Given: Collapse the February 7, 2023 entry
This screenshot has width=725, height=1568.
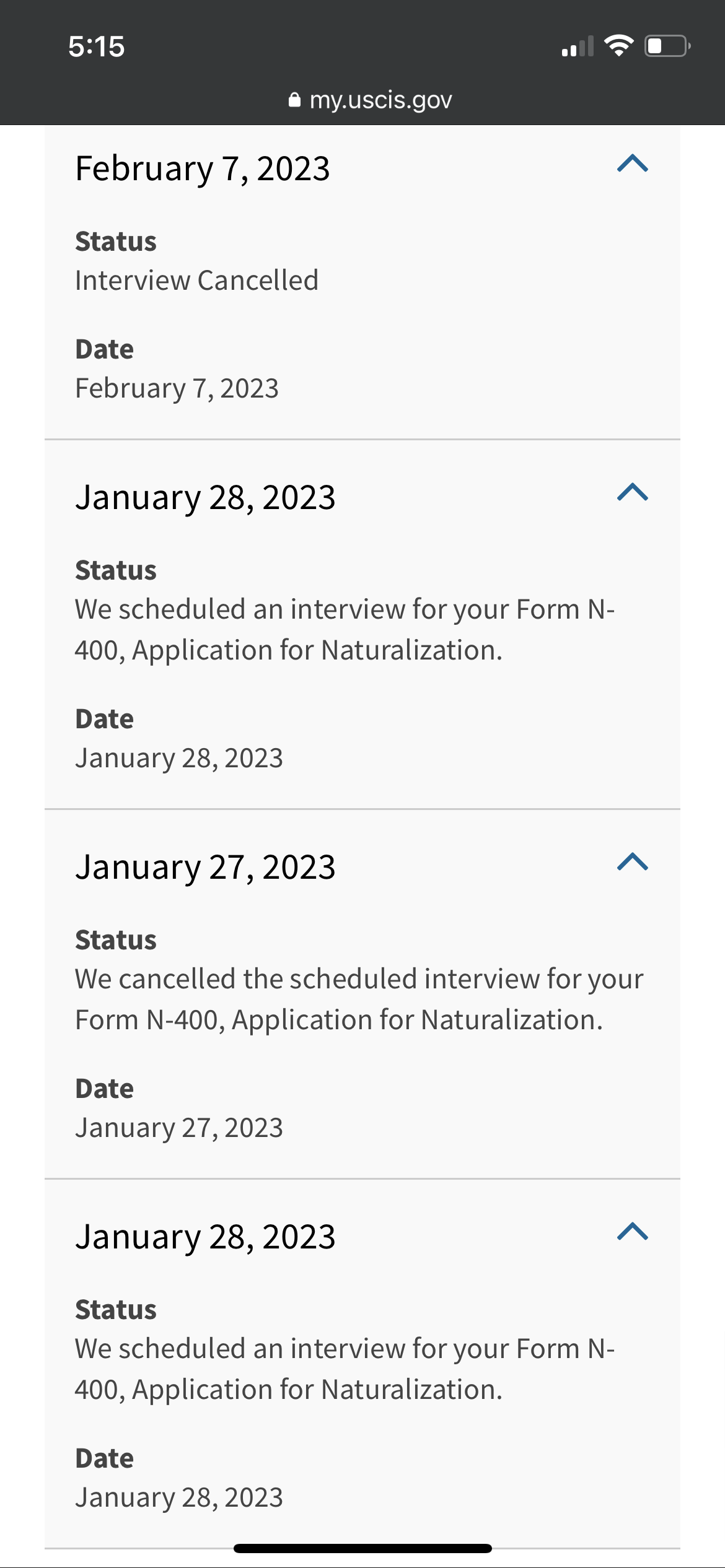Looking at the screenshot, I should pos(632,163).
